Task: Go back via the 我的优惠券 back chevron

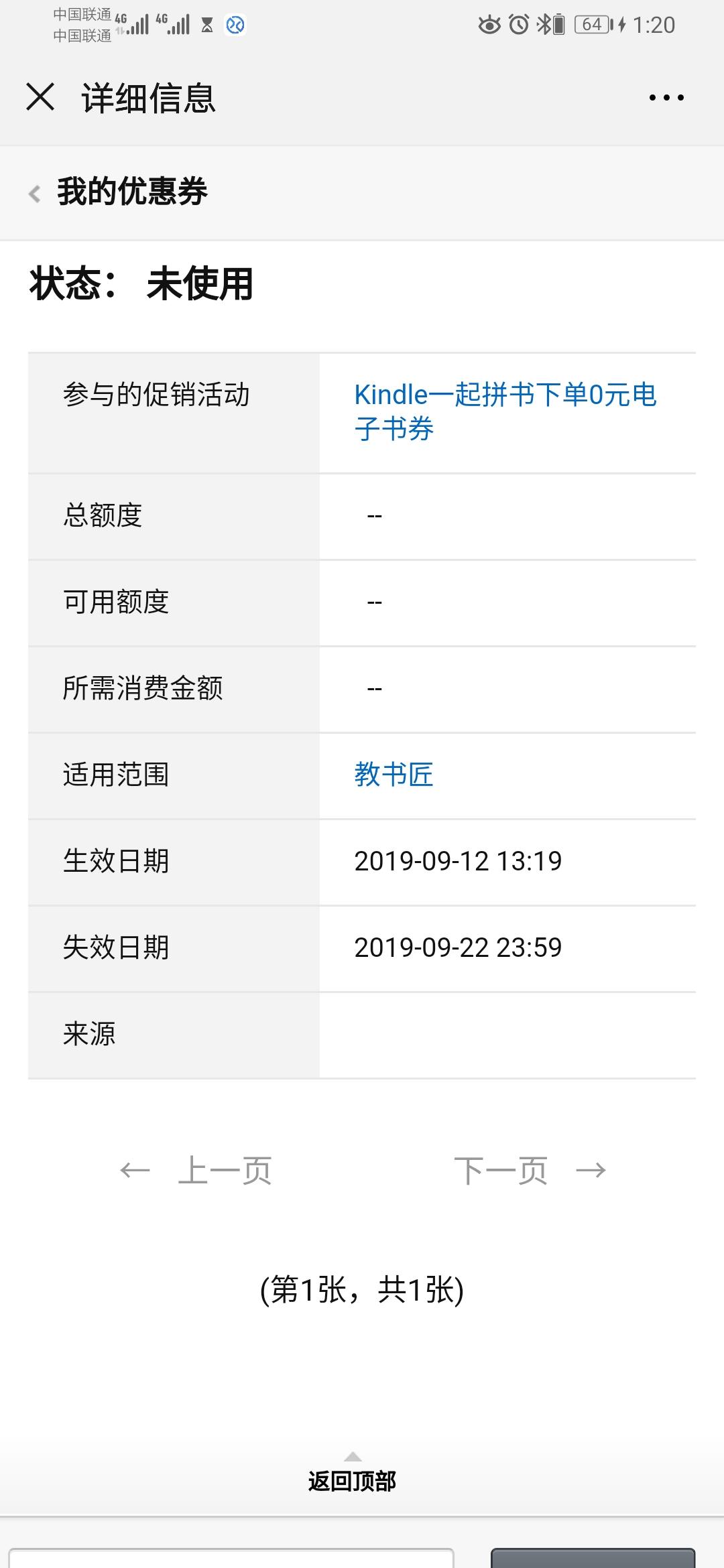Action: (34, 192)
